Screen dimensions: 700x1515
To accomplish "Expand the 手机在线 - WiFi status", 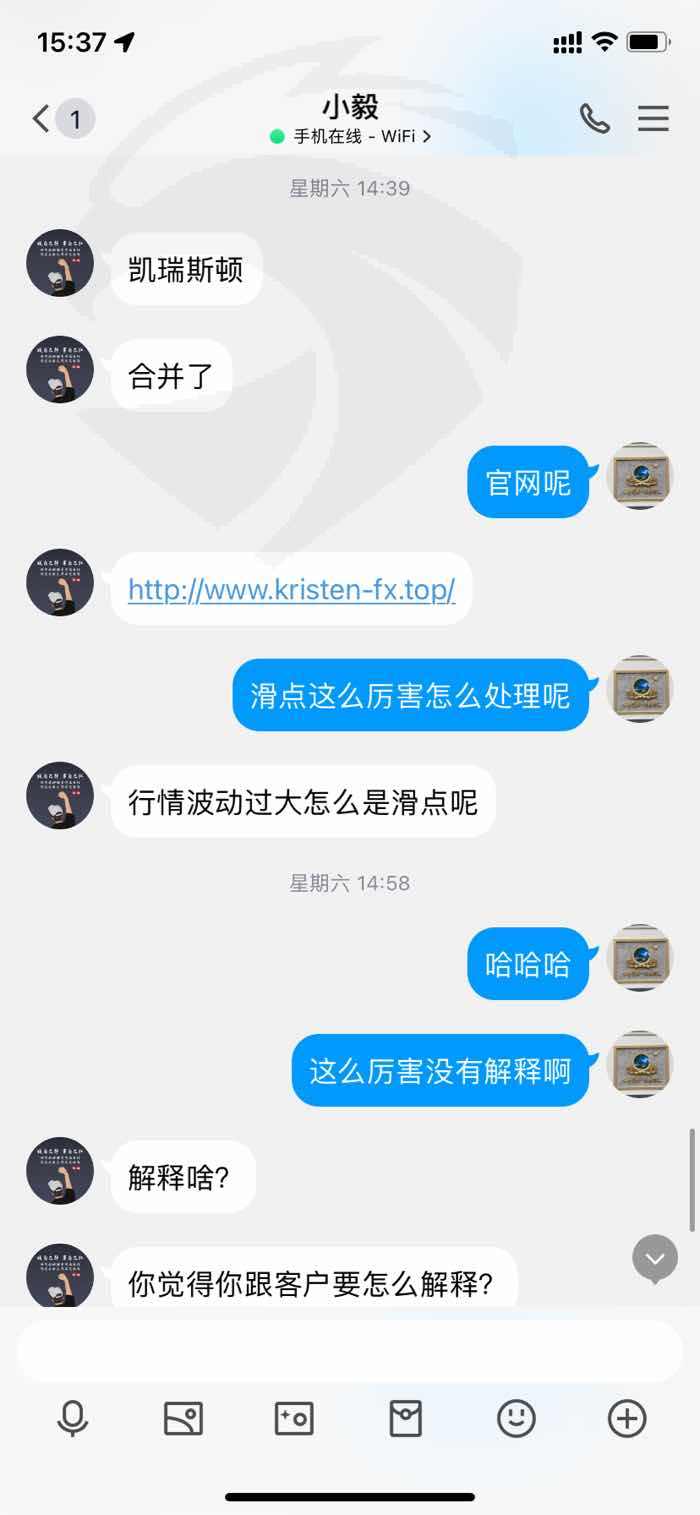I will click(350, 136).
